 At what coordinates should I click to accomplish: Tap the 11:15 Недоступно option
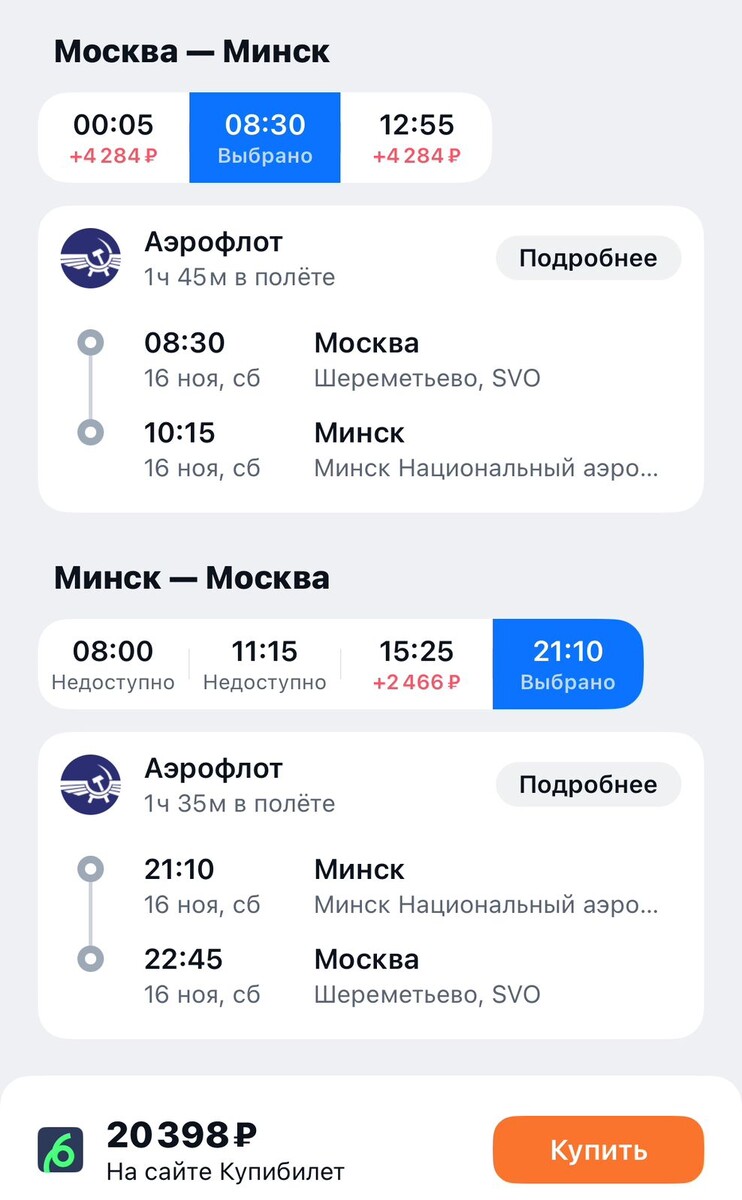tap(264, 664)
